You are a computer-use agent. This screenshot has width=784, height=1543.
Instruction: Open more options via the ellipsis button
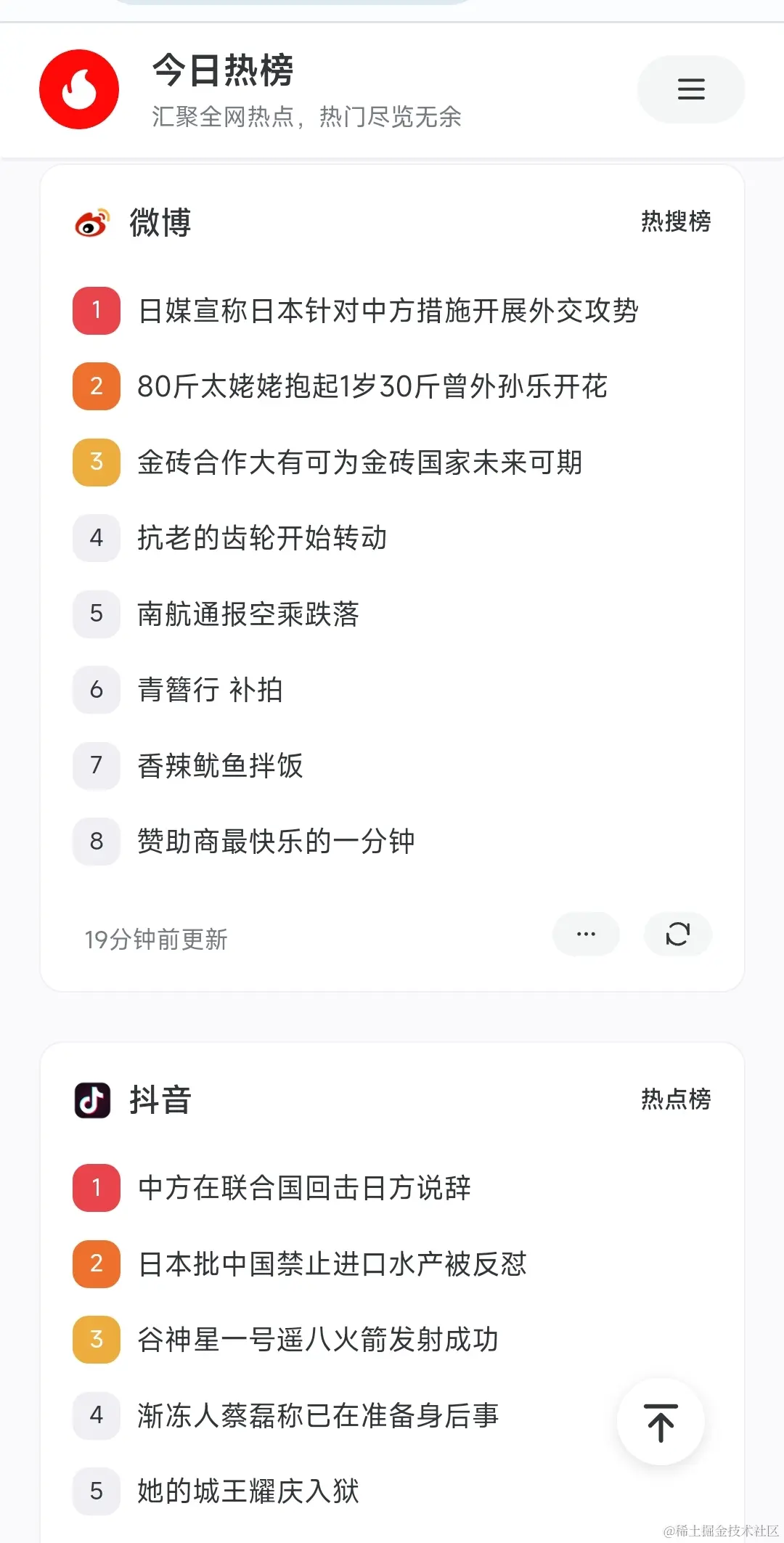586,935
